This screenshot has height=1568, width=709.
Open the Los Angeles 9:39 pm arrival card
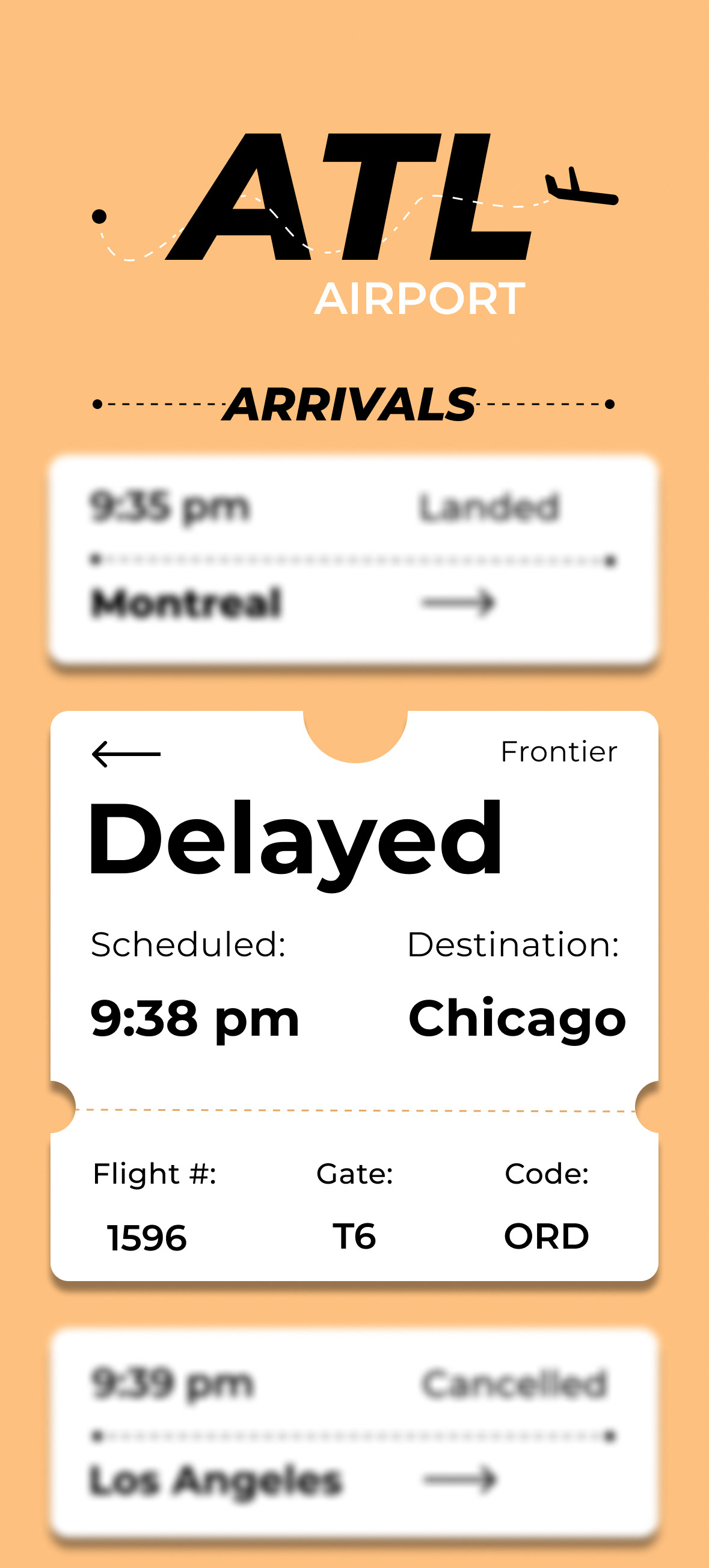(354, 1433)
